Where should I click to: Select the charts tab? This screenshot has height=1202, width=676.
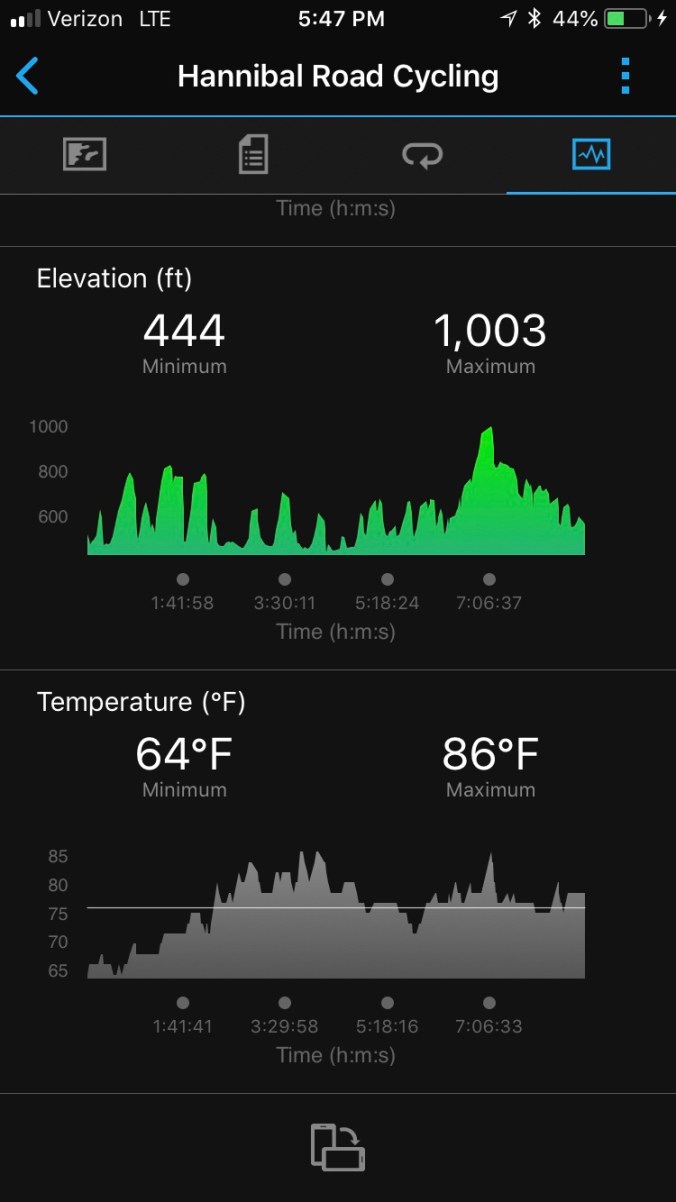click(590, 155)
